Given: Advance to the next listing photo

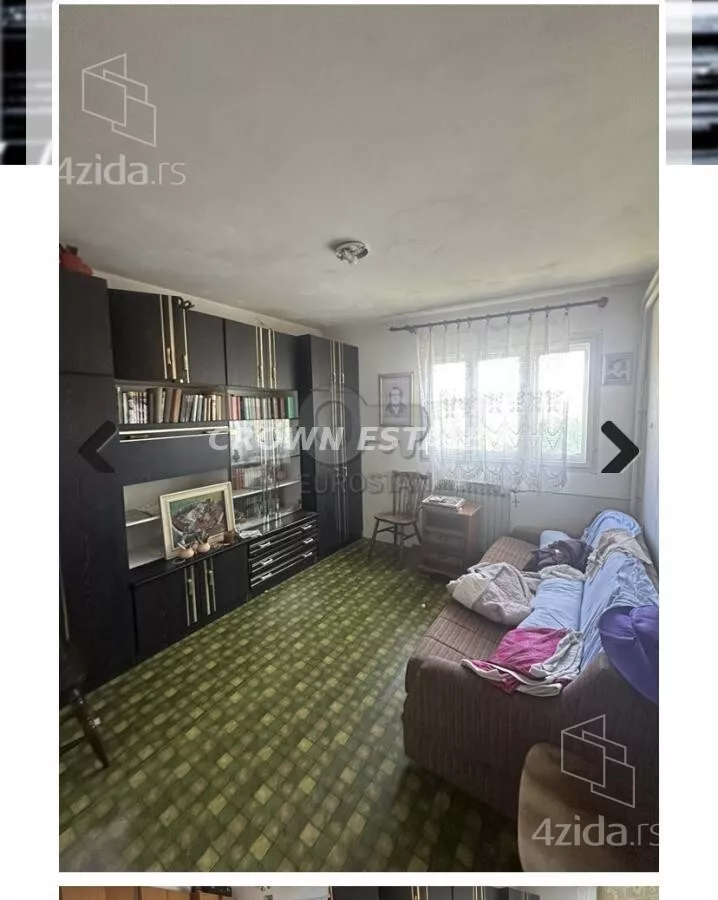Looking at the screenshot, I should [x=619, y=447].
